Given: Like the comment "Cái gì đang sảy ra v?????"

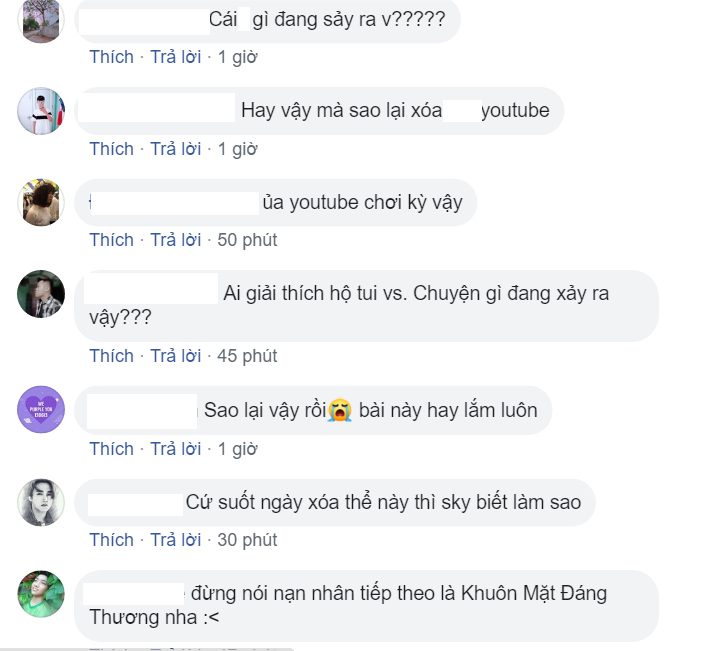Looking at the screenshot, I should click(111, 57).
